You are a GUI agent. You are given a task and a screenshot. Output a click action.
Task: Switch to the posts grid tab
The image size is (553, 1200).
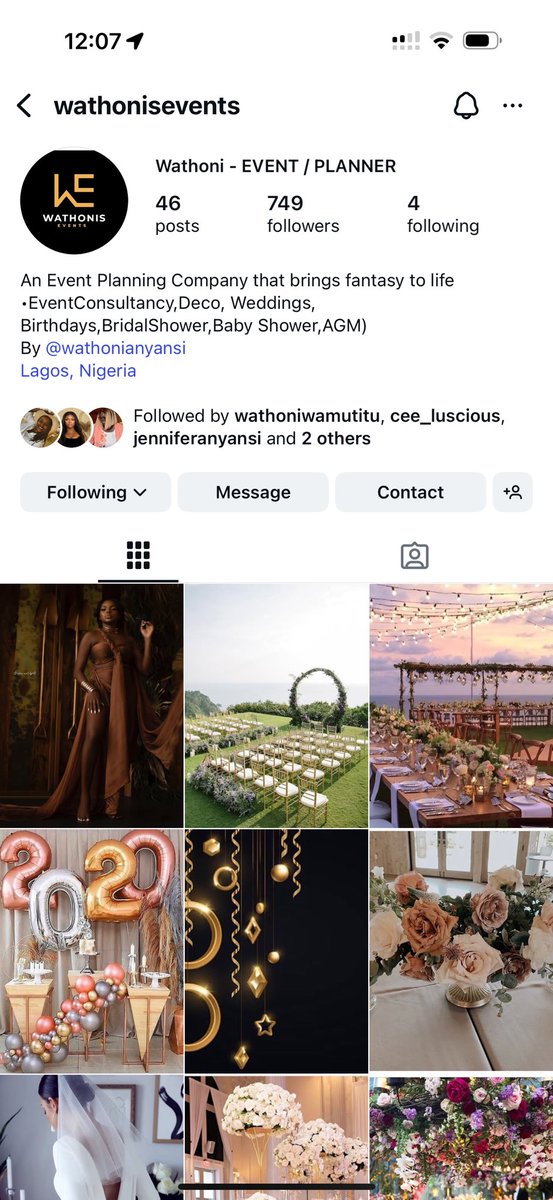click(x=138, y=556)
